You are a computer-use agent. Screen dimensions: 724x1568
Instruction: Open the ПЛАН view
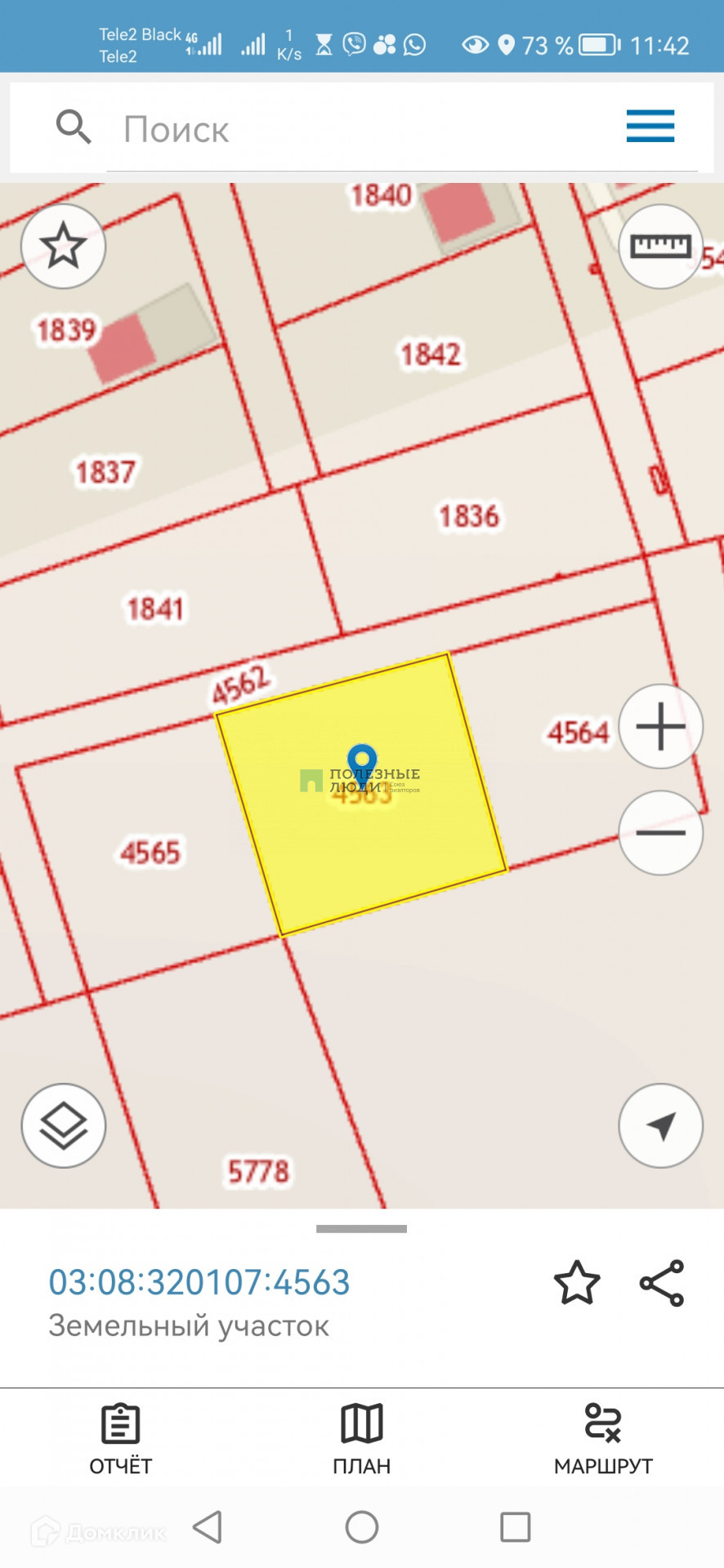362,1440
